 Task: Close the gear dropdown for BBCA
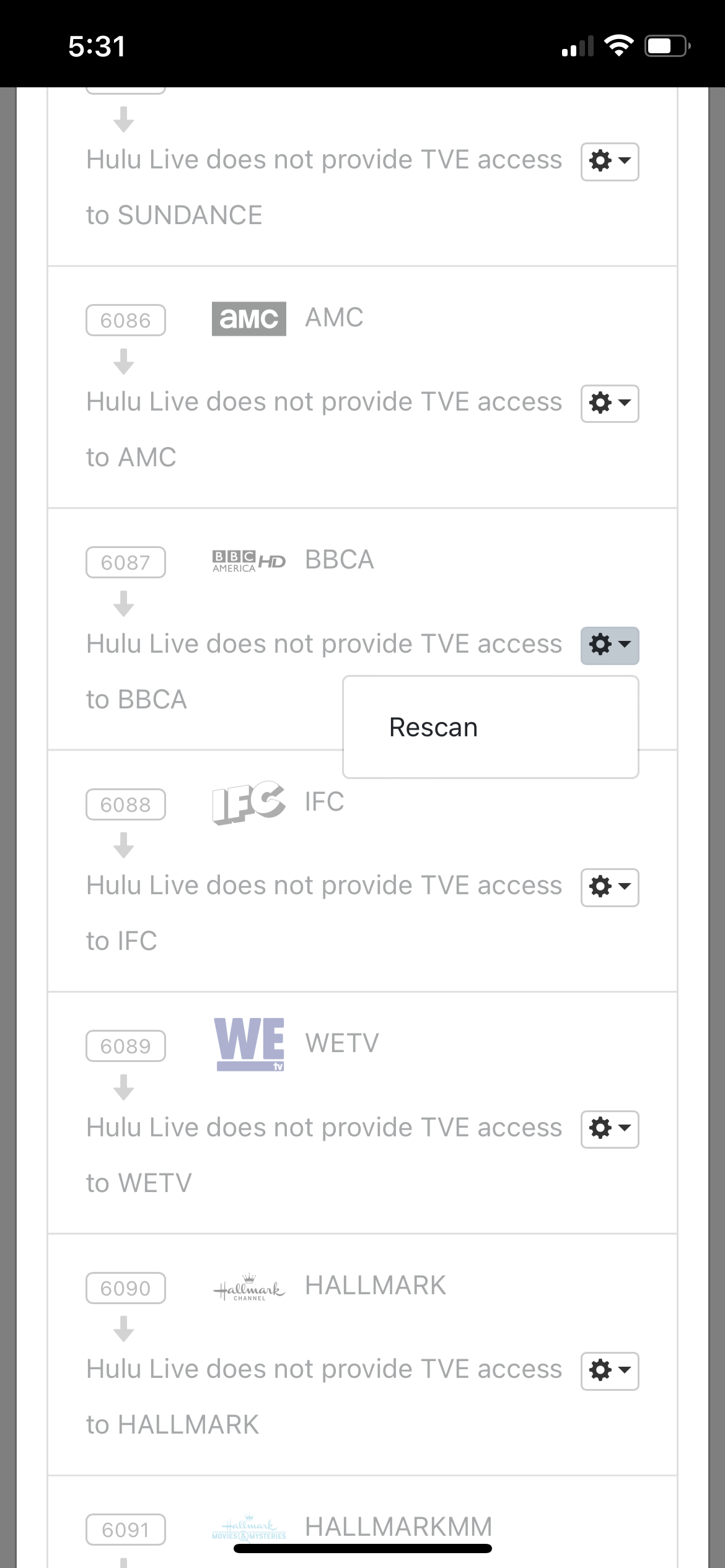point(609,645)
